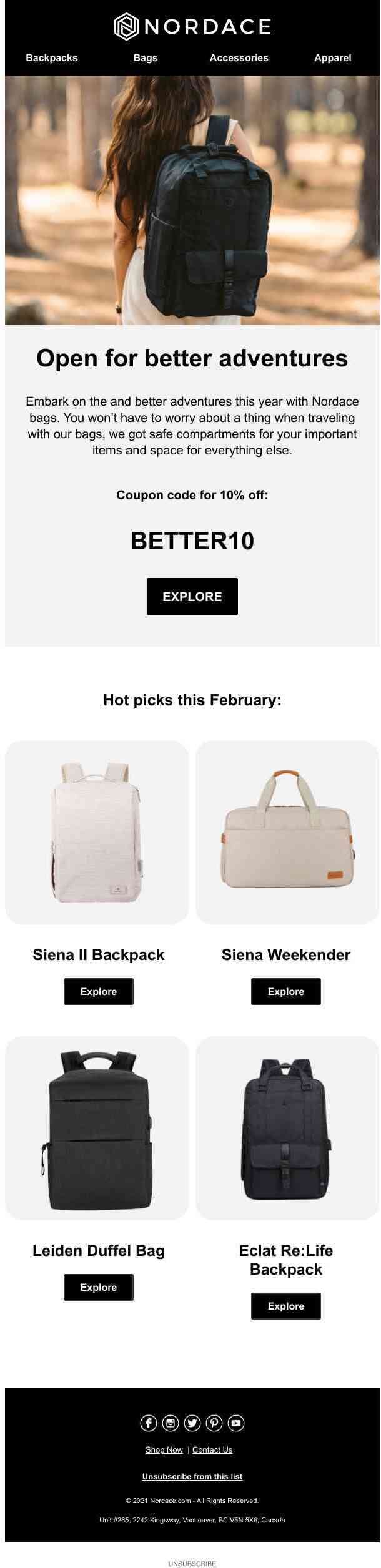Follow the Shop Now link
The image size is (381, 1568).
(164, 1449)
